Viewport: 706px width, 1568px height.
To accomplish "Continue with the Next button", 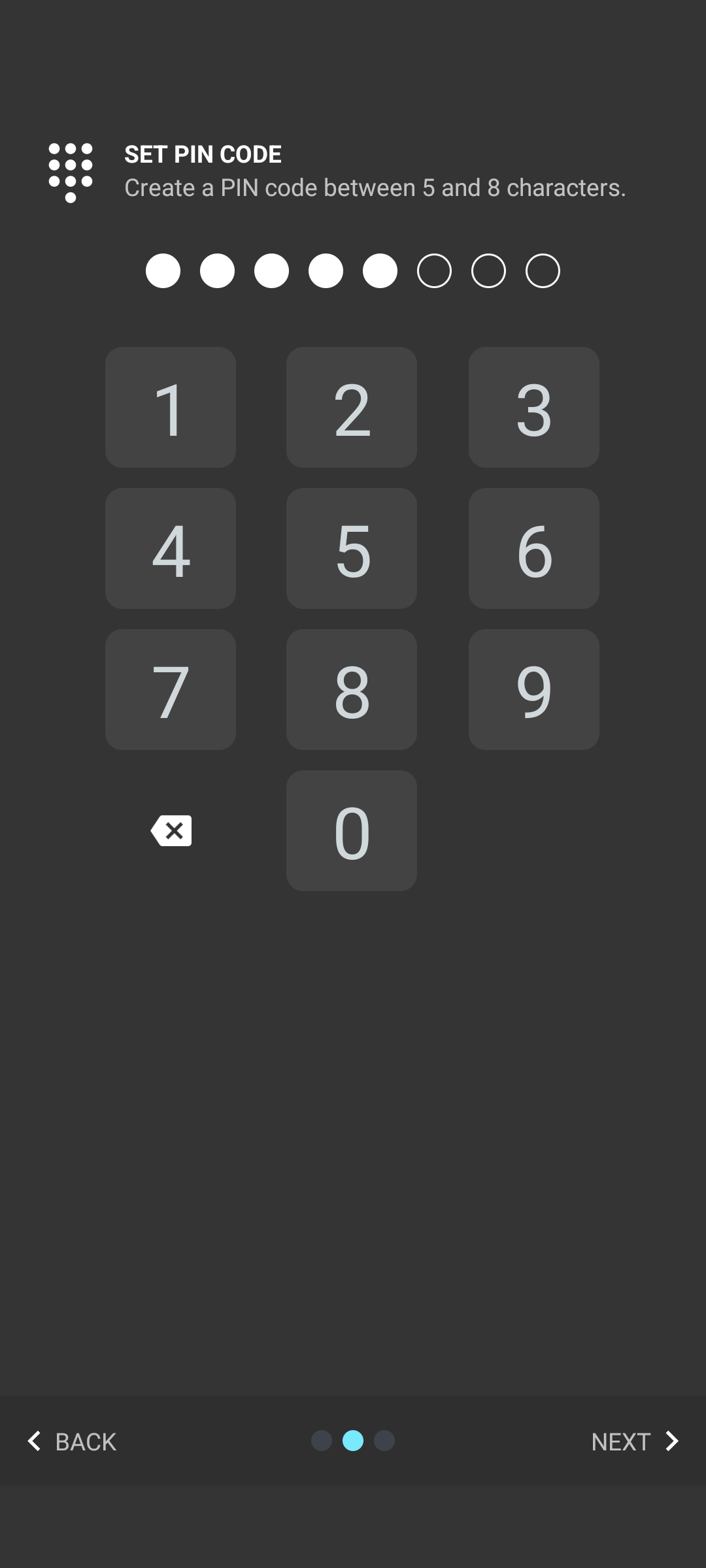I will [x=635, y=1441].
